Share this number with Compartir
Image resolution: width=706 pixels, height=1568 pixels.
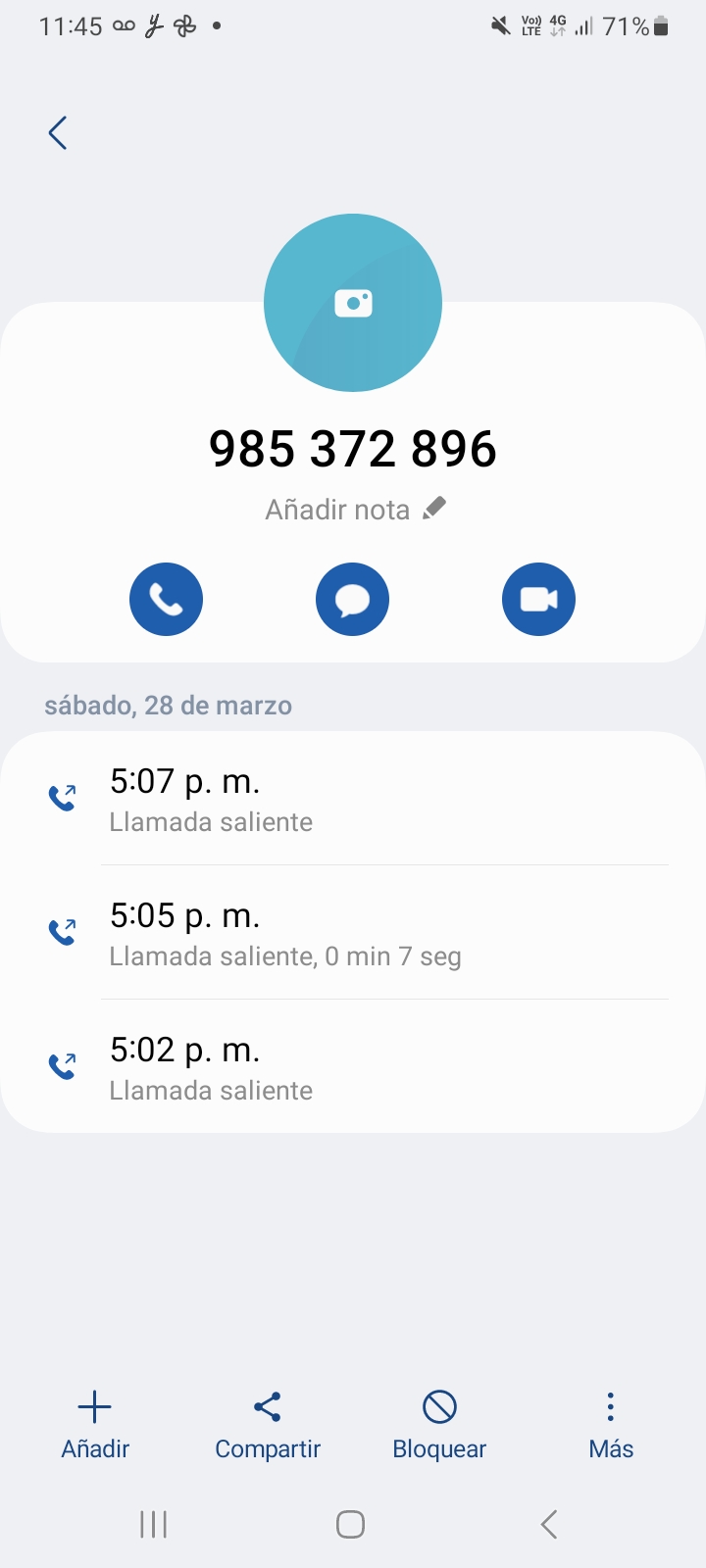coord(268,1425)
